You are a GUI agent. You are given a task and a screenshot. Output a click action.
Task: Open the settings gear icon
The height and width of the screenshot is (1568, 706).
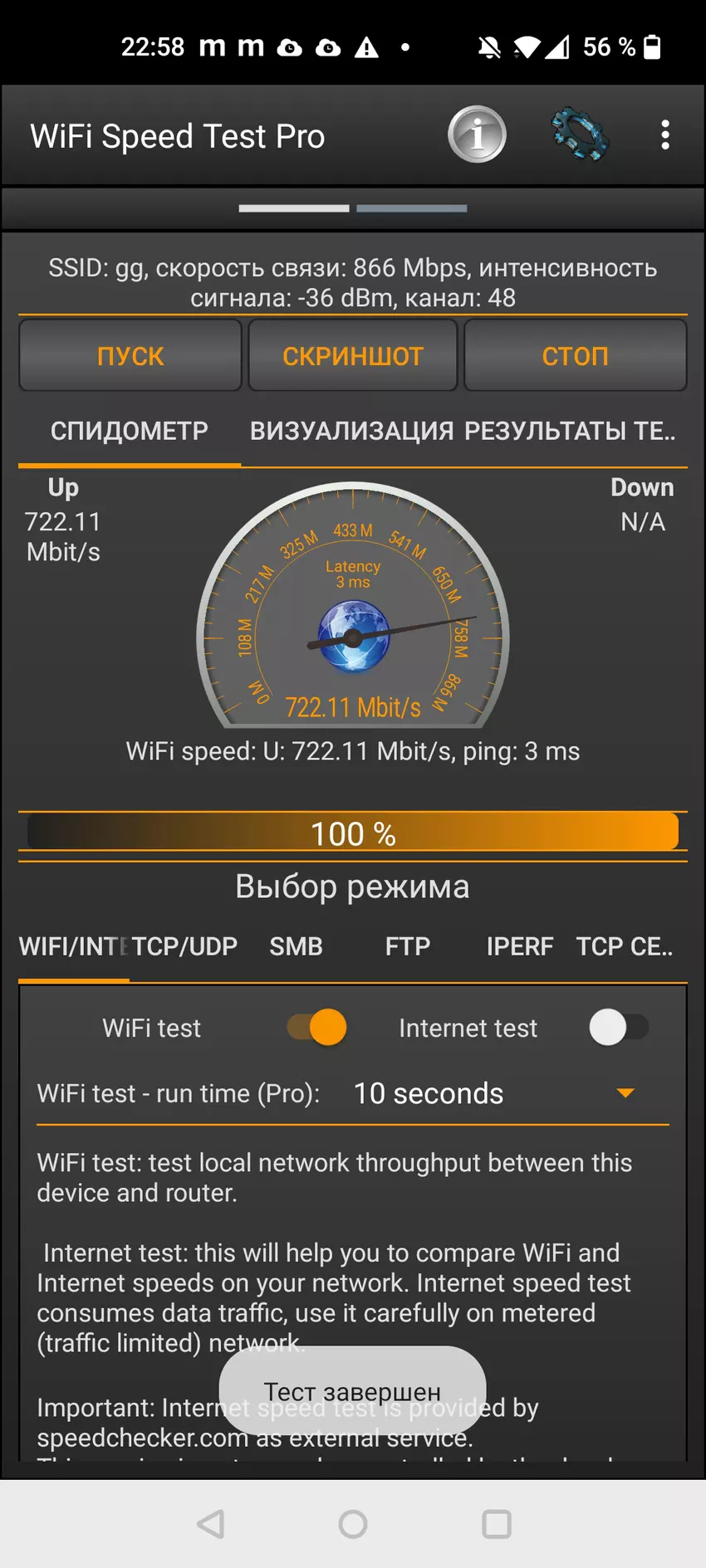pos(580,134)
